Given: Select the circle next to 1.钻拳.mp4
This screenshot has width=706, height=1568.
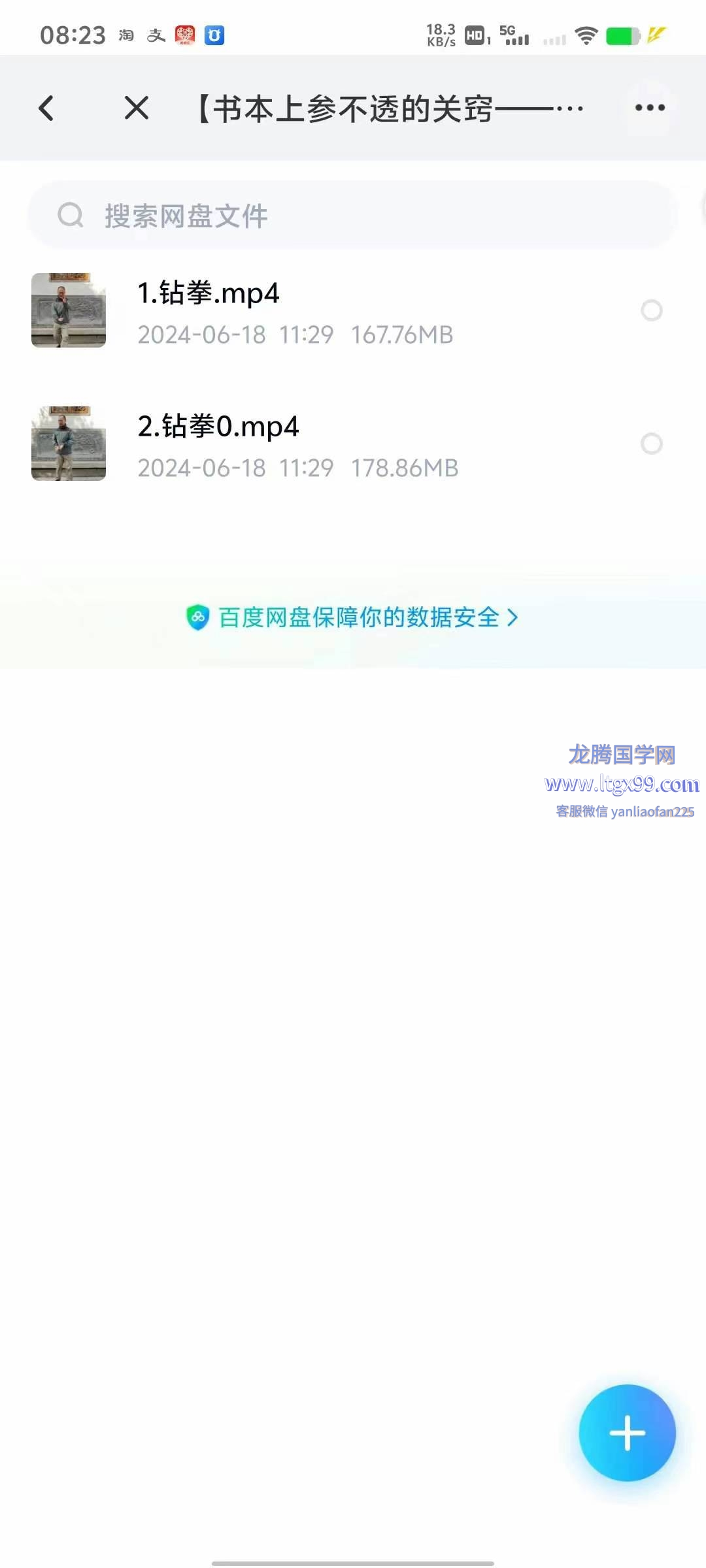Looking at the screenshot, I should [x=651, y=310].
